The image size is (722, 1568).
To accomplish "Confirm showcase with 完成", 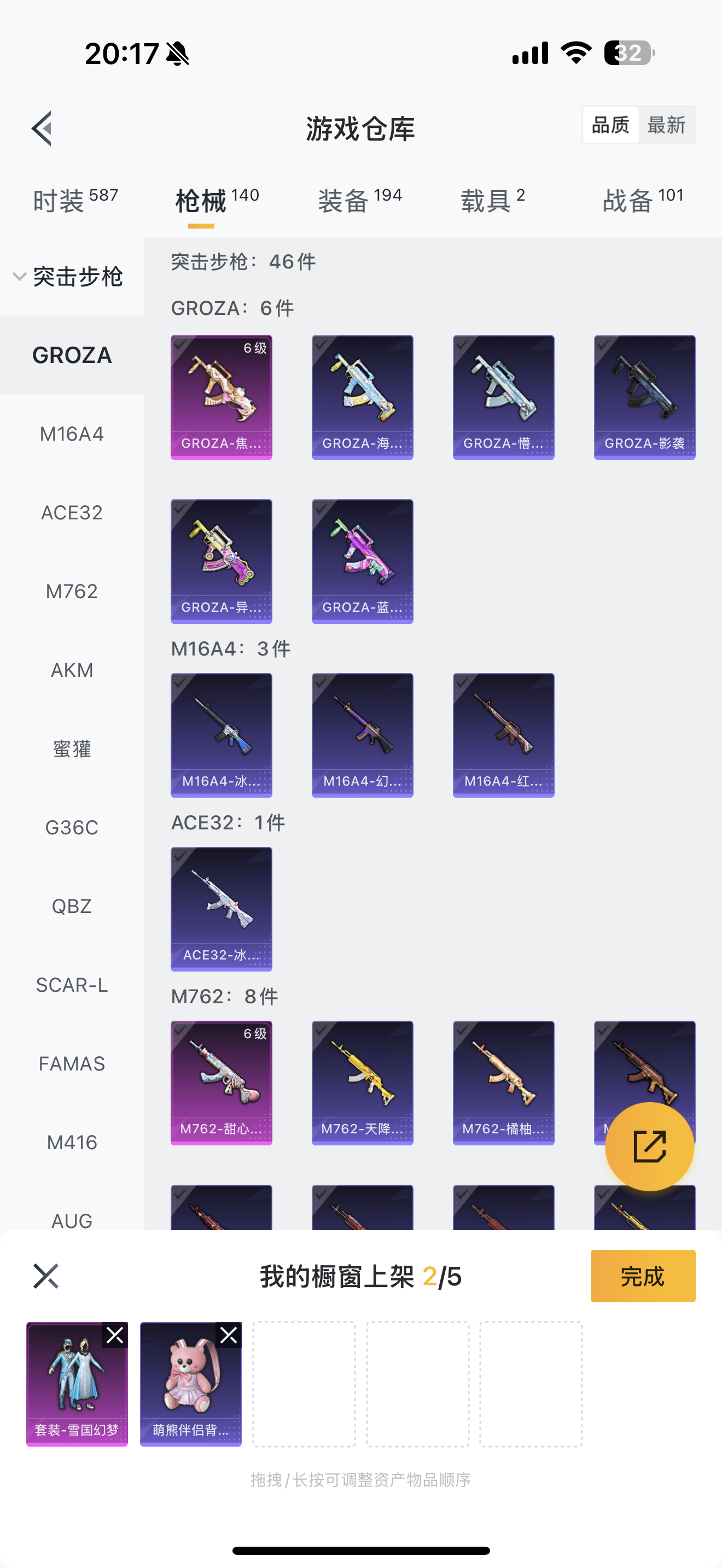I will point(642,1276).
